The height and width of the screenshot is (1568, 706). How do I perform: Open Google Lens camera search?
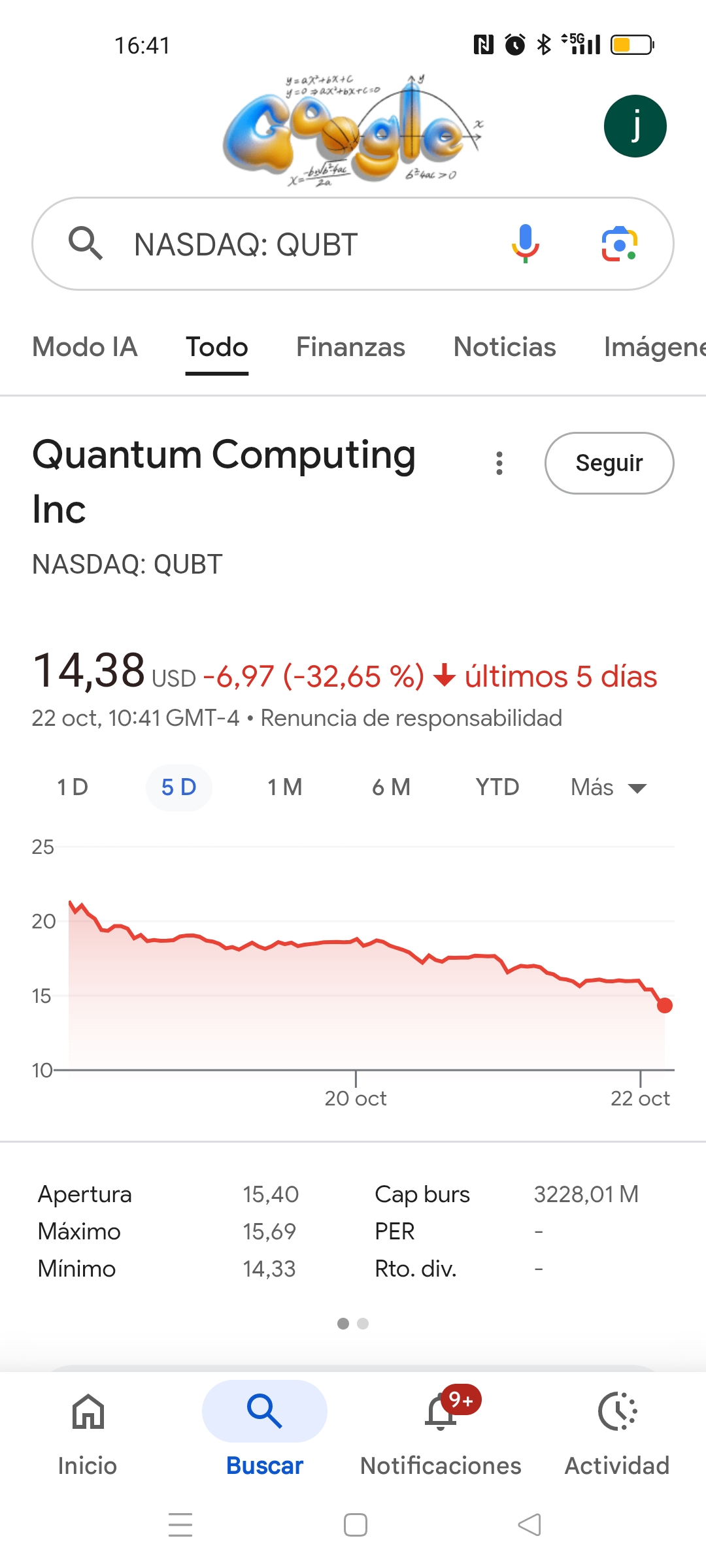click(620, 244)
